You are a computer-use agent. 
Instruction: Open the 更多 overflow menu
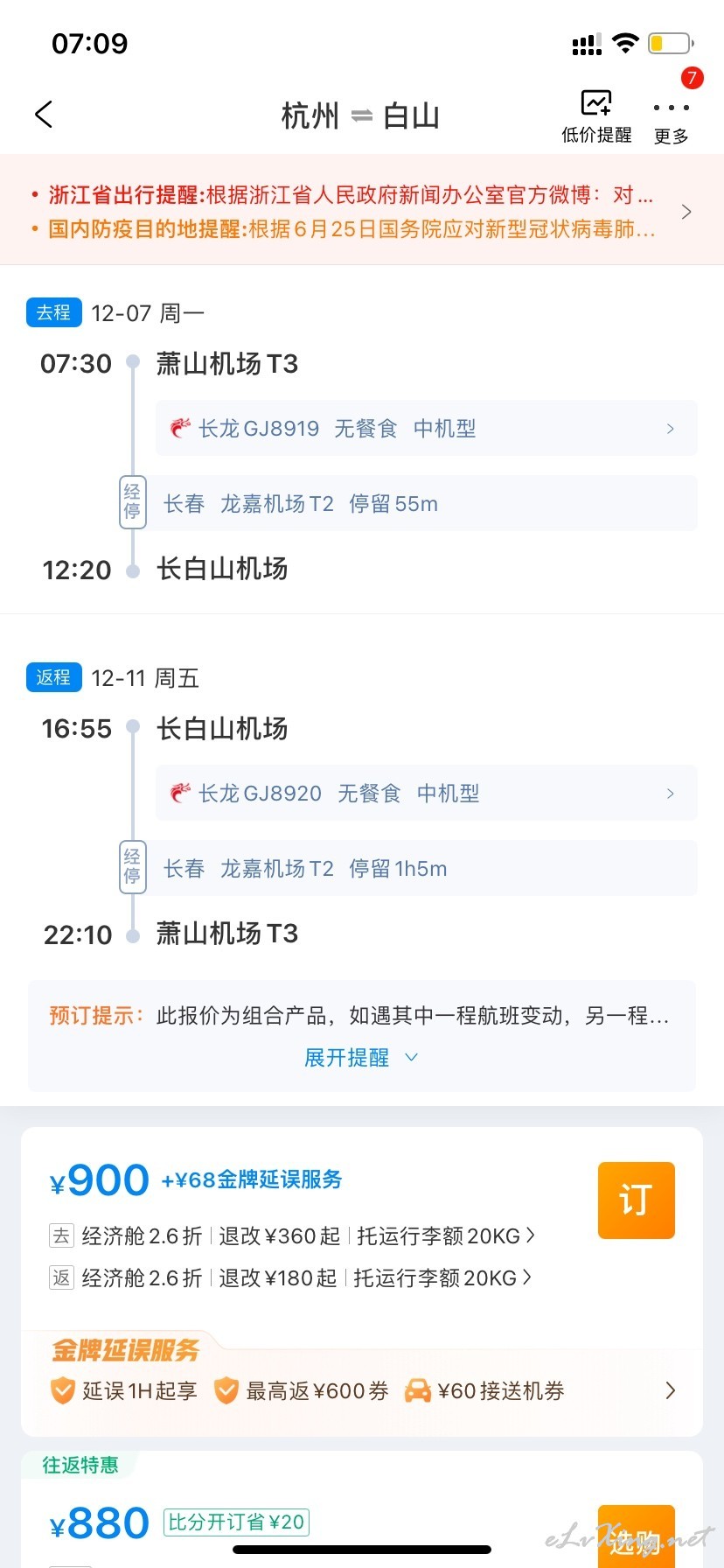(671, 119)
